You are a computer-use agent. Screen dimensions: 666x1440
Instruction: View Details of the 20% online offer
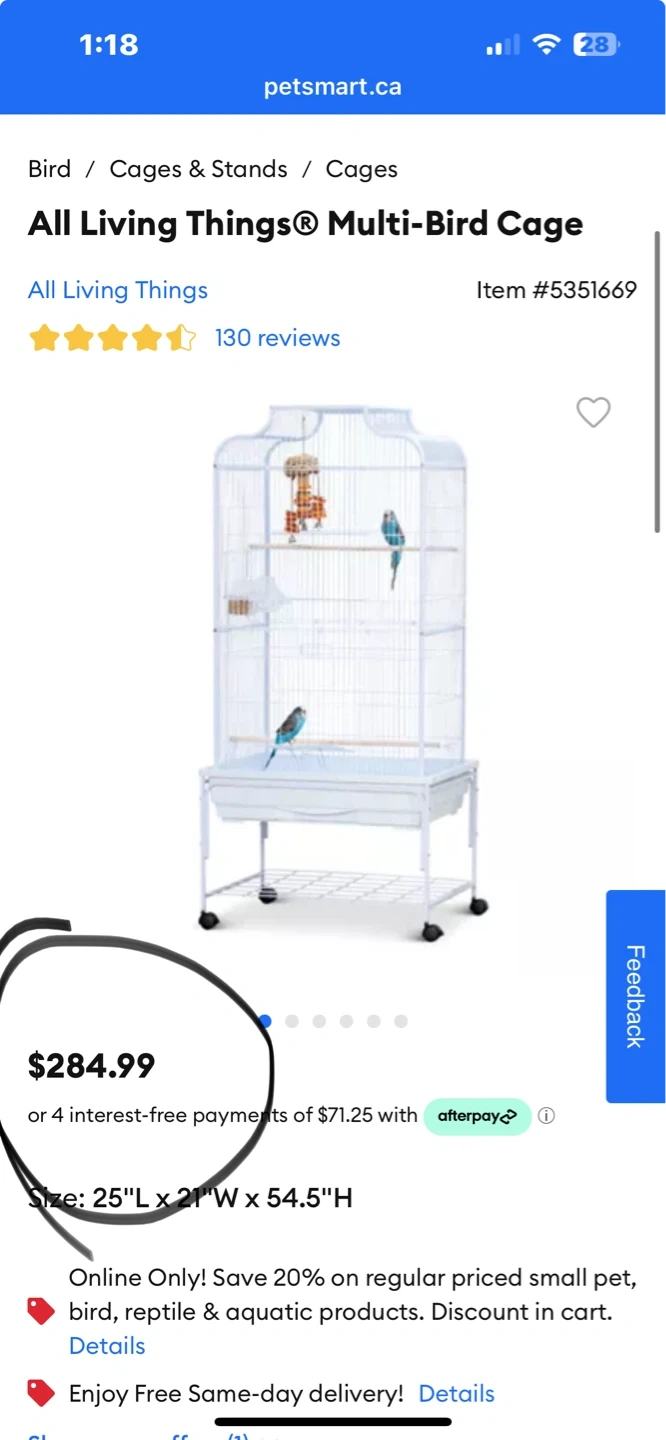[107, 1346]
